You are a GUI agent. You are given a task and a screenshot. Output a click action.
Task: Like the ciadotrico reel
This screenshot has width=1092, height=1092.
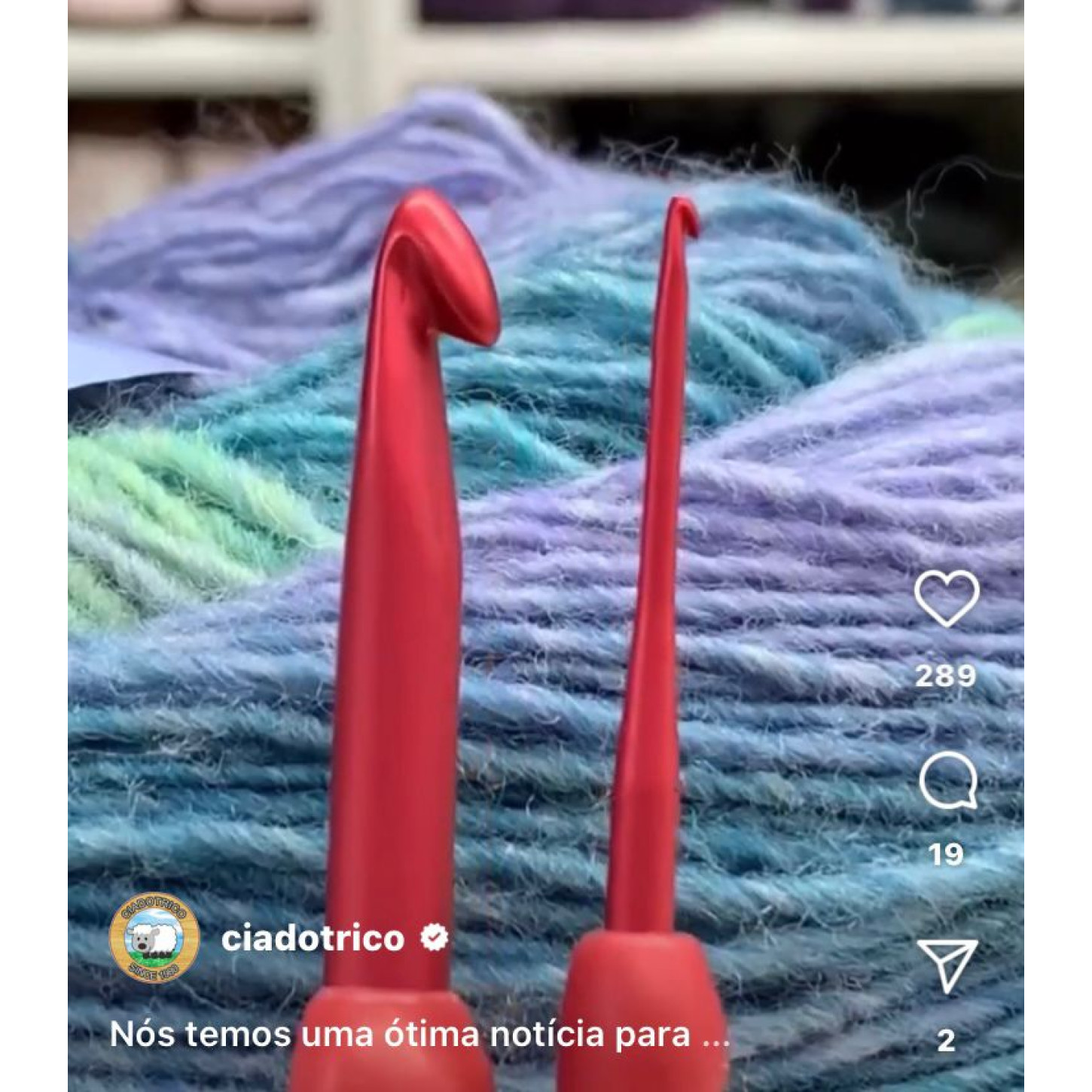click(x=947, y=599)
